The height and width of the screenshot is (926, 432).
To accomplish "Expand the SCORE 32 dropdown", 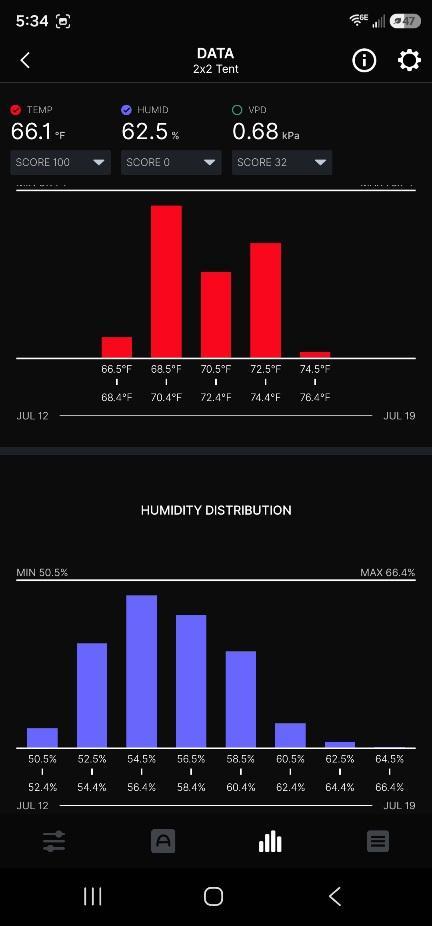I will [x=282, y=162].
